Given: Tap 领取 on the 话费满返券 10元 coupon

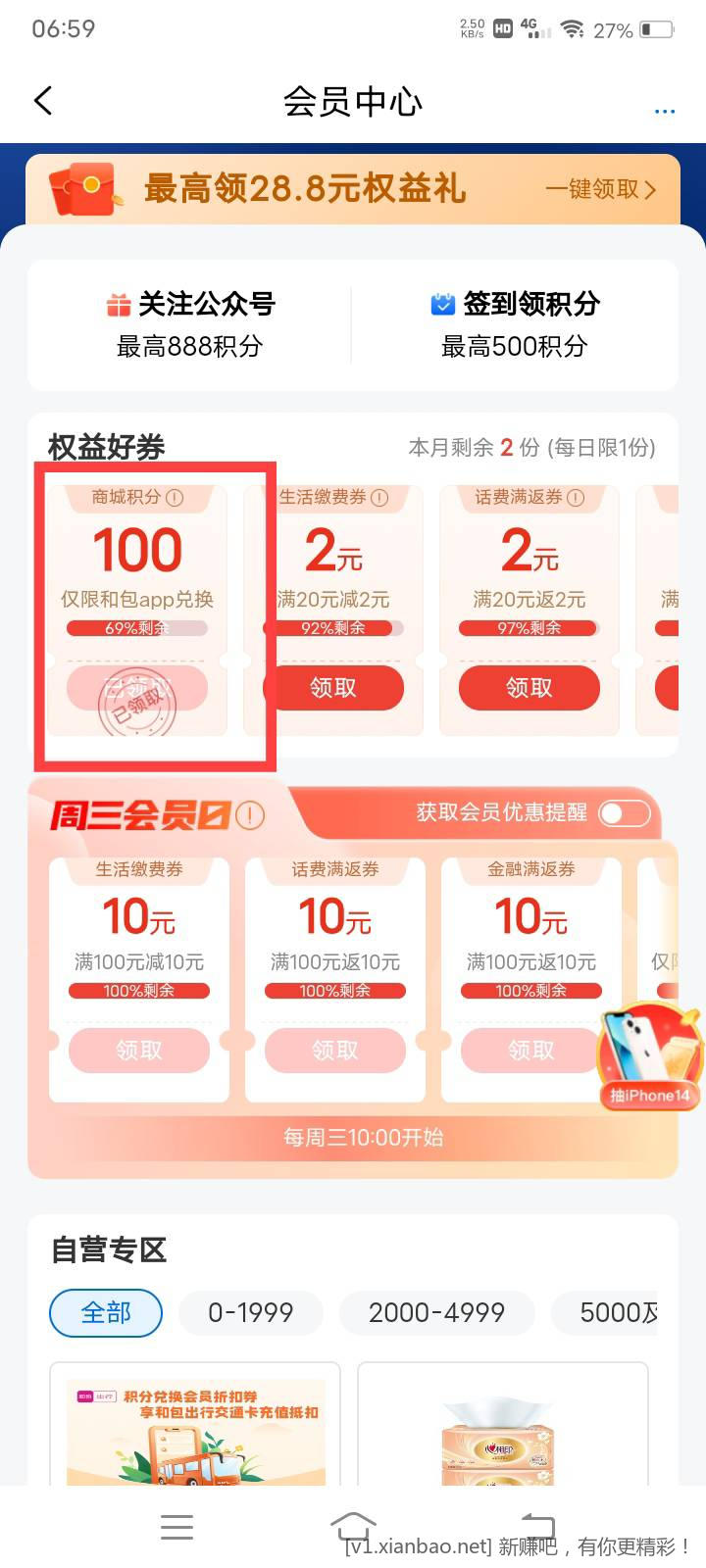Looking at the screenshot, I should (334, 1051).
